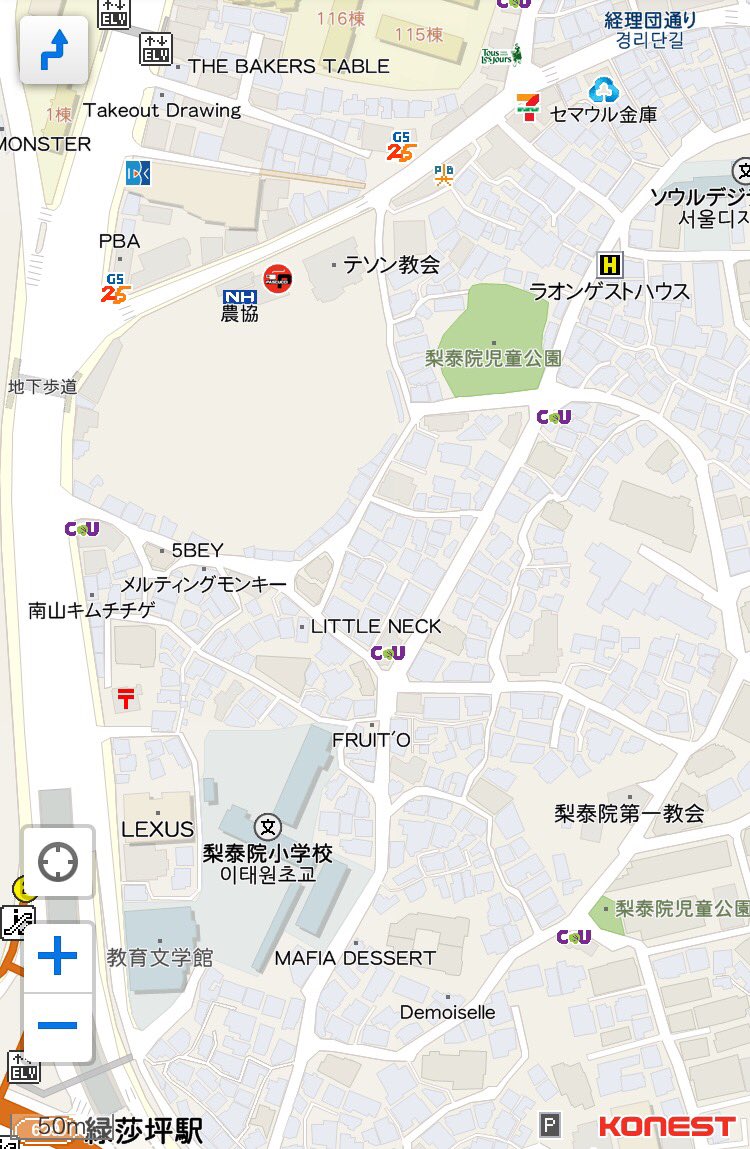Image resolution: width=750 pixels, height=1149 pixels.
Task: Zoom out with the minus button
Action: [58, 1026]
